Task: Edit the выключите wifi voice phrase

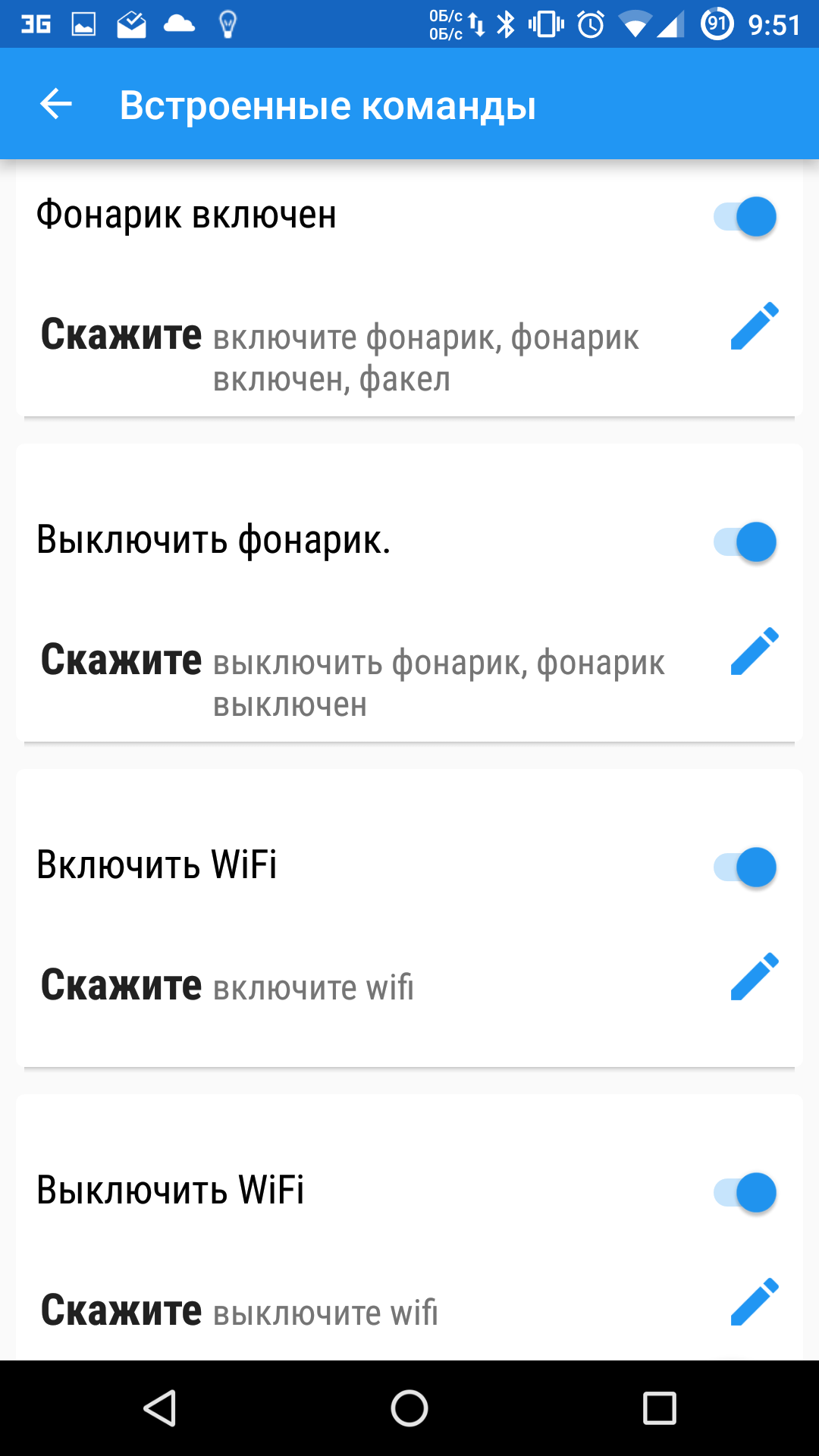Action: click(755, 1302)
